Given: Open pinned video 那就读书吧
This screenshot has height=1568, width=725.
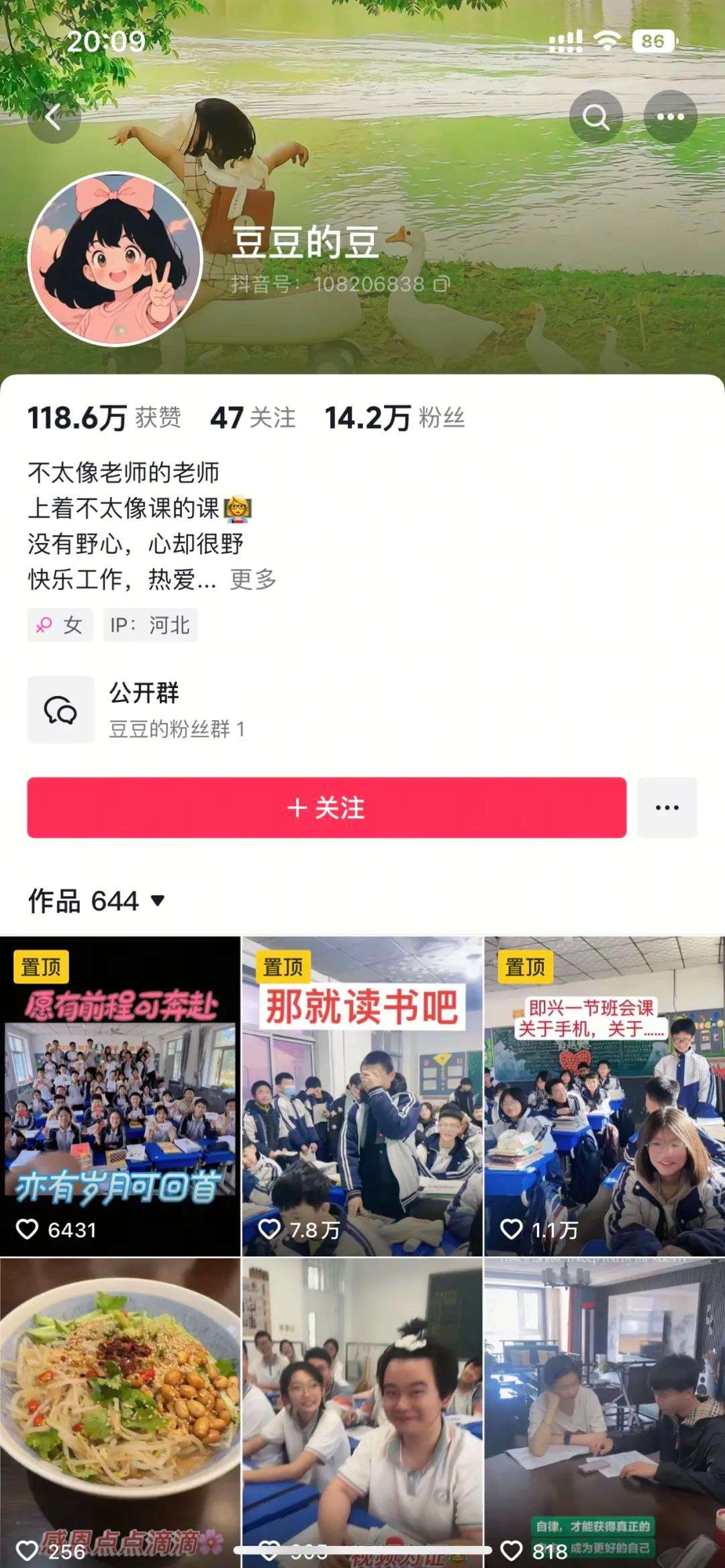Looking at the screenshot, I should click(x=362, y=1096).
